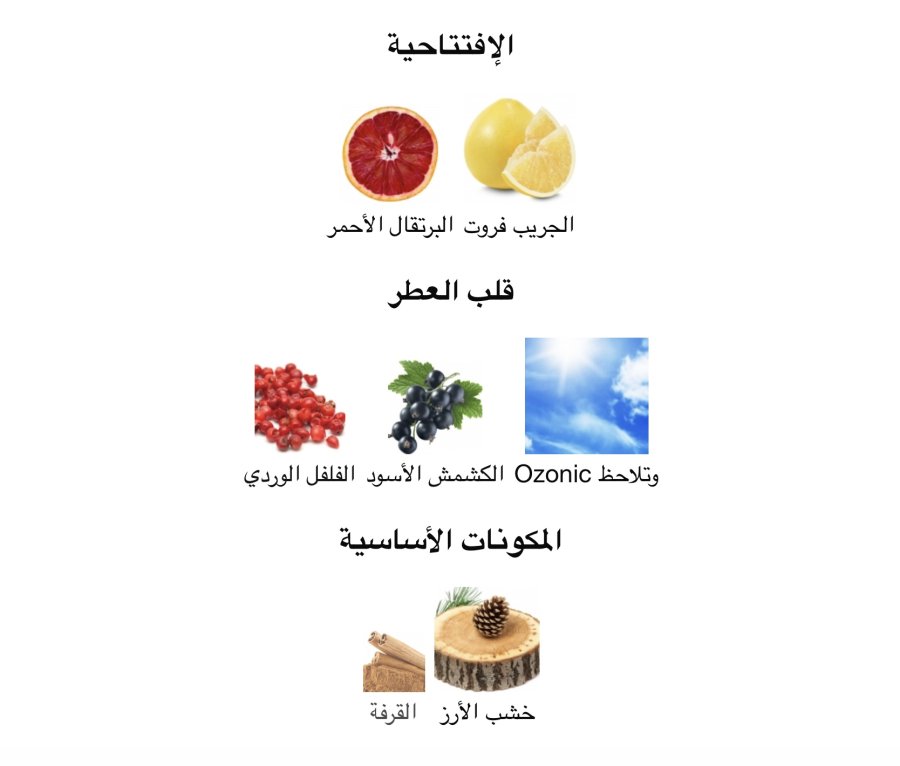View the Ozonic notes tile
This screenshot has width=900, height=766.
click(x=586, y=396)
